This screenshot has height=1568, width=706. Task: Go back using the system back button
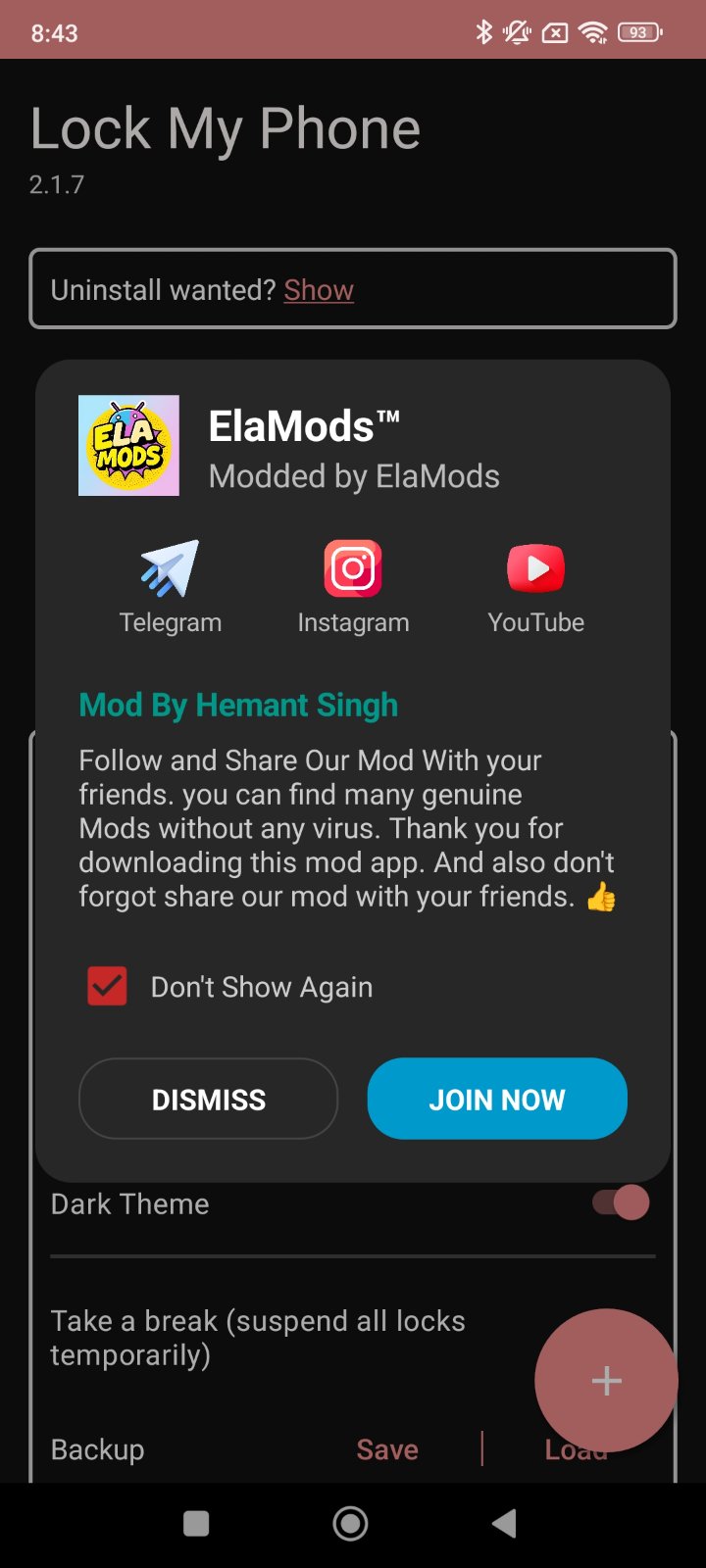(x=504, y=1523)
